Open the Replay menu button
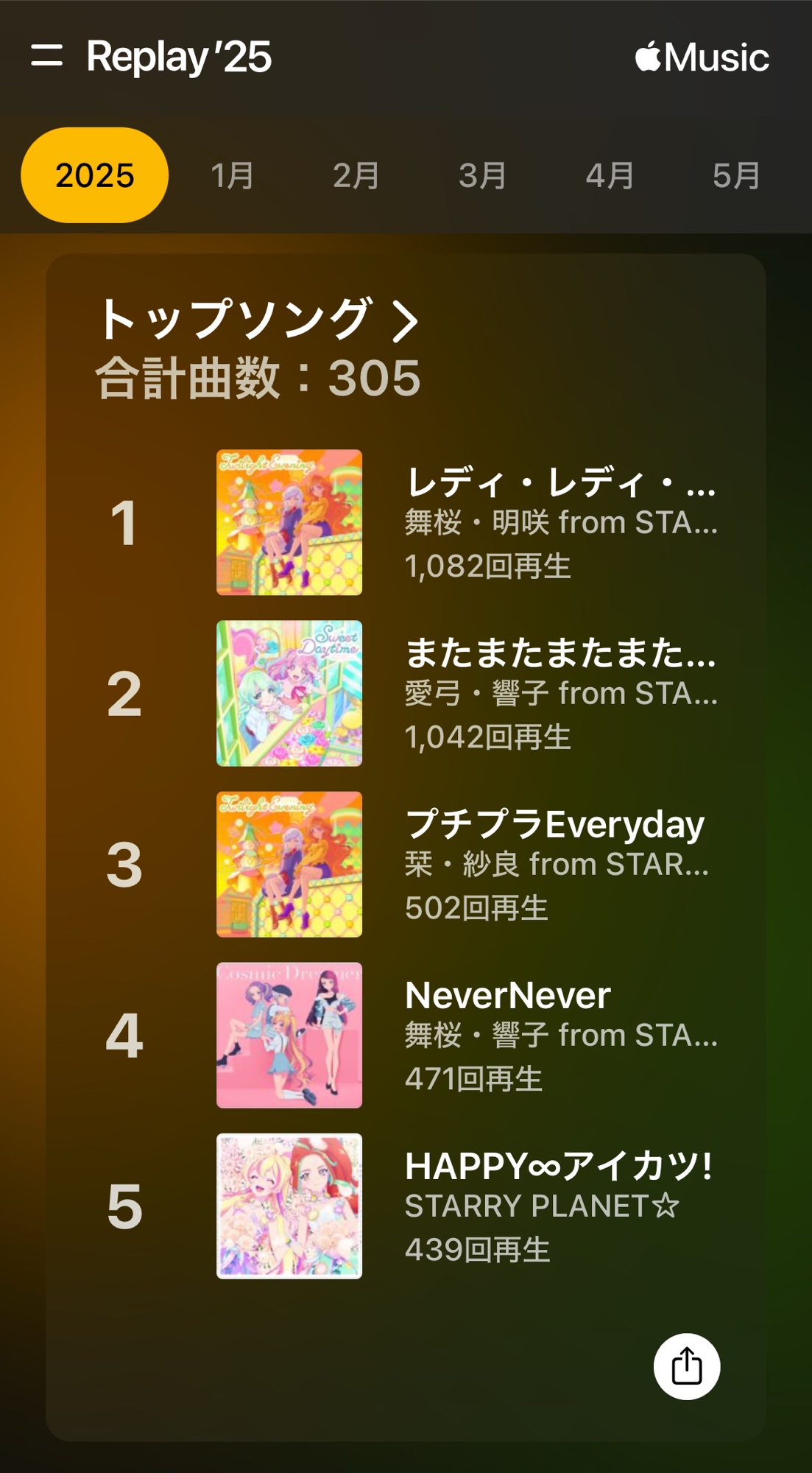Viewport: 812px width, 1473px height. tap(46, 56)
